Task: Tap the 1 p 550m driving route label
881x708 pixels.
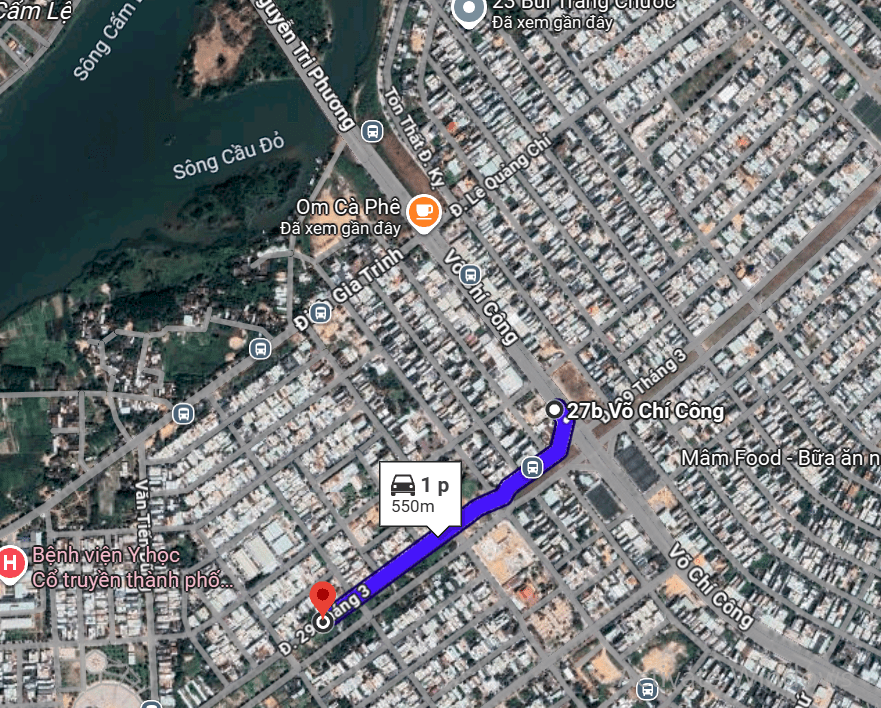Action: pos(419,494)
